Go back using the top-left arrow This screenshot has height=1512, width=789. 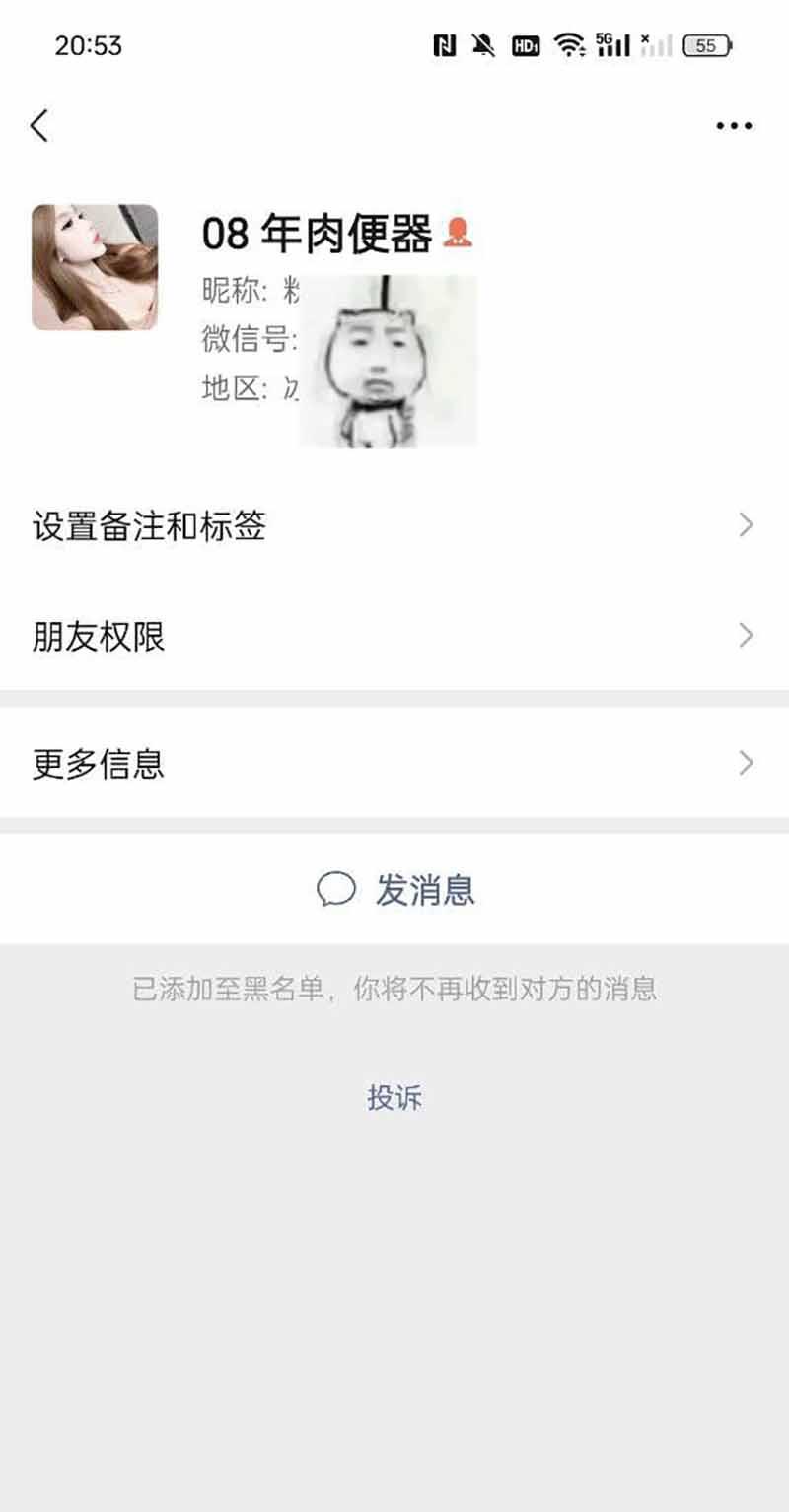click(39, 126)
